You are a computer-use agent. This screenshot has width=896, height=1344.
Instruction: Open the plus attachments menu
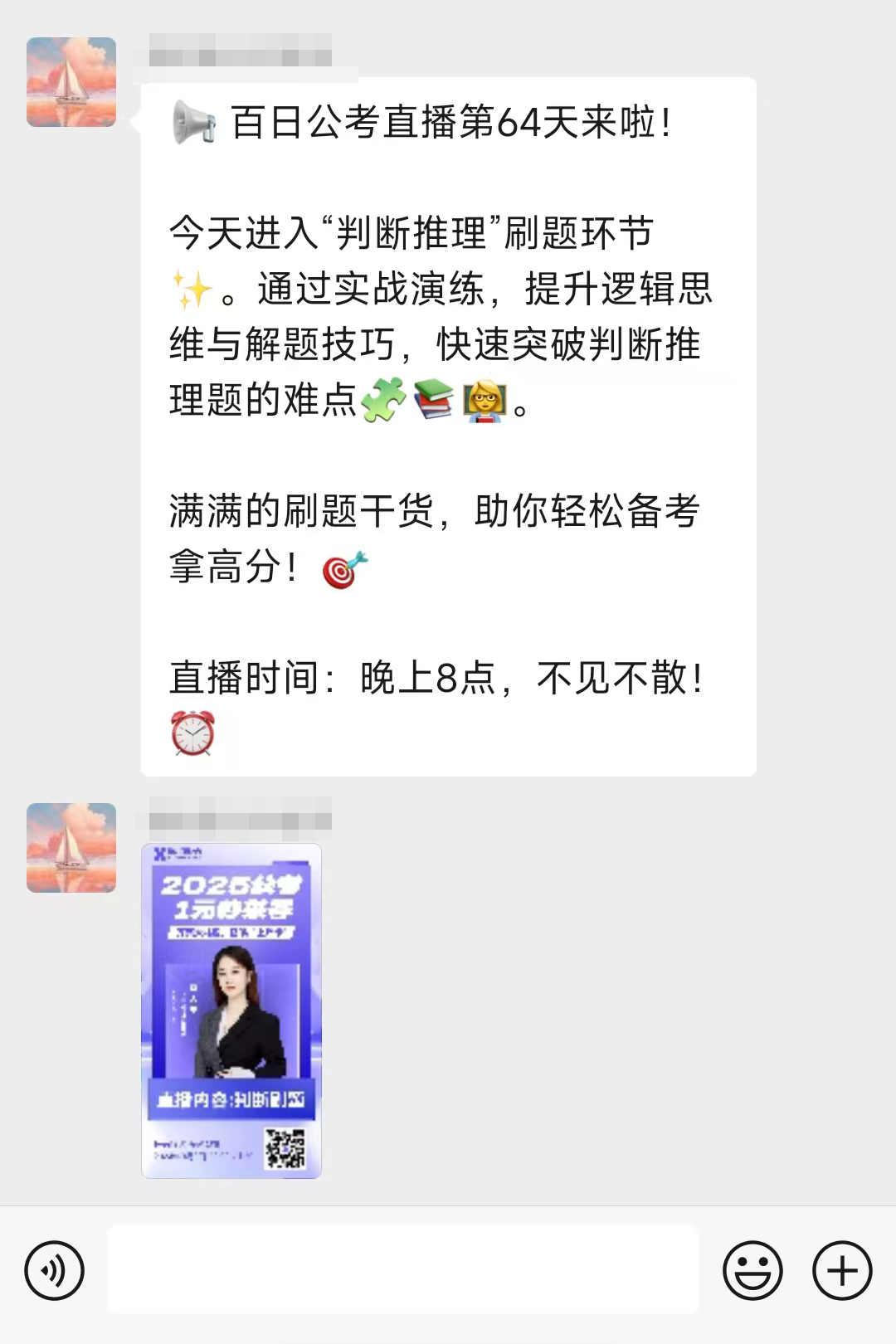[842, 1270]
